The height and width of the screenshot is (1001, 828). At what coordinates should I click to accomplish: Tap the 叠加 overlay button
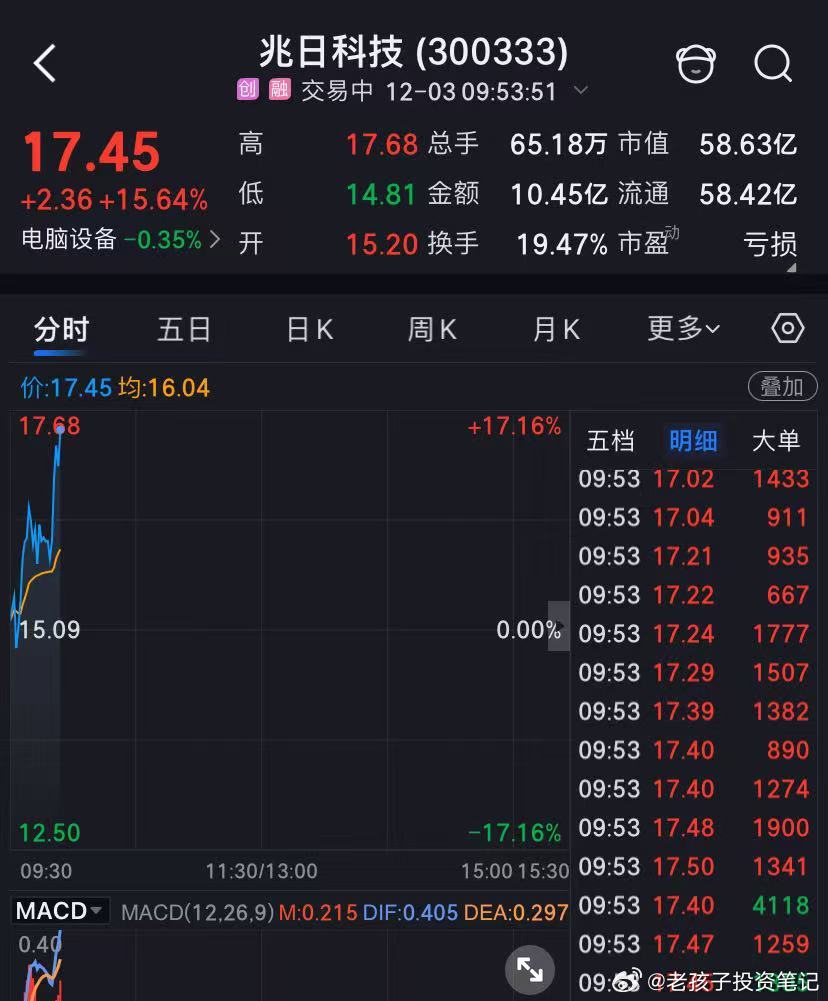[x=782, y=387]
